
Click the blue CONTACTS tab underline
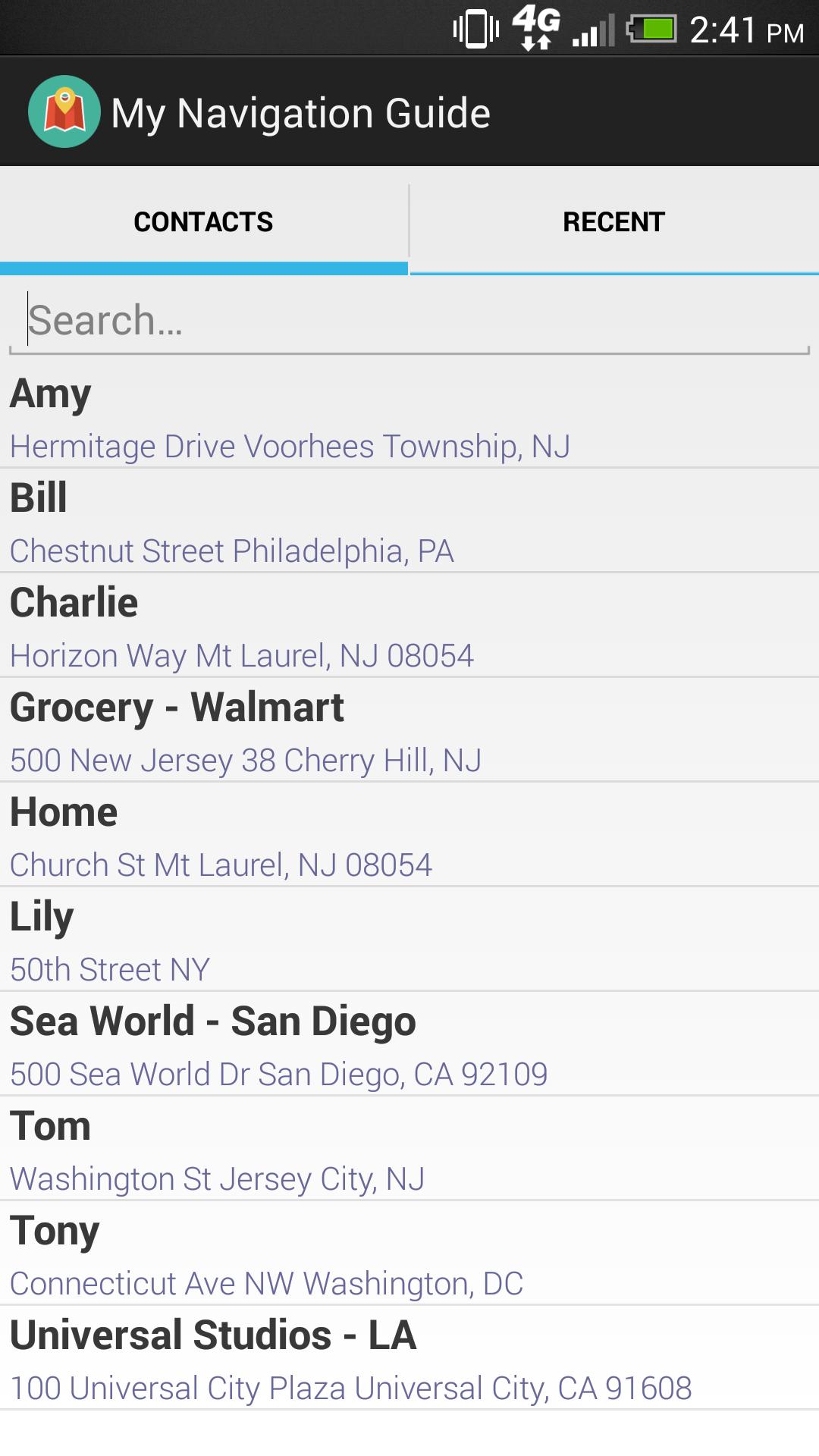(x=203, y=265)
